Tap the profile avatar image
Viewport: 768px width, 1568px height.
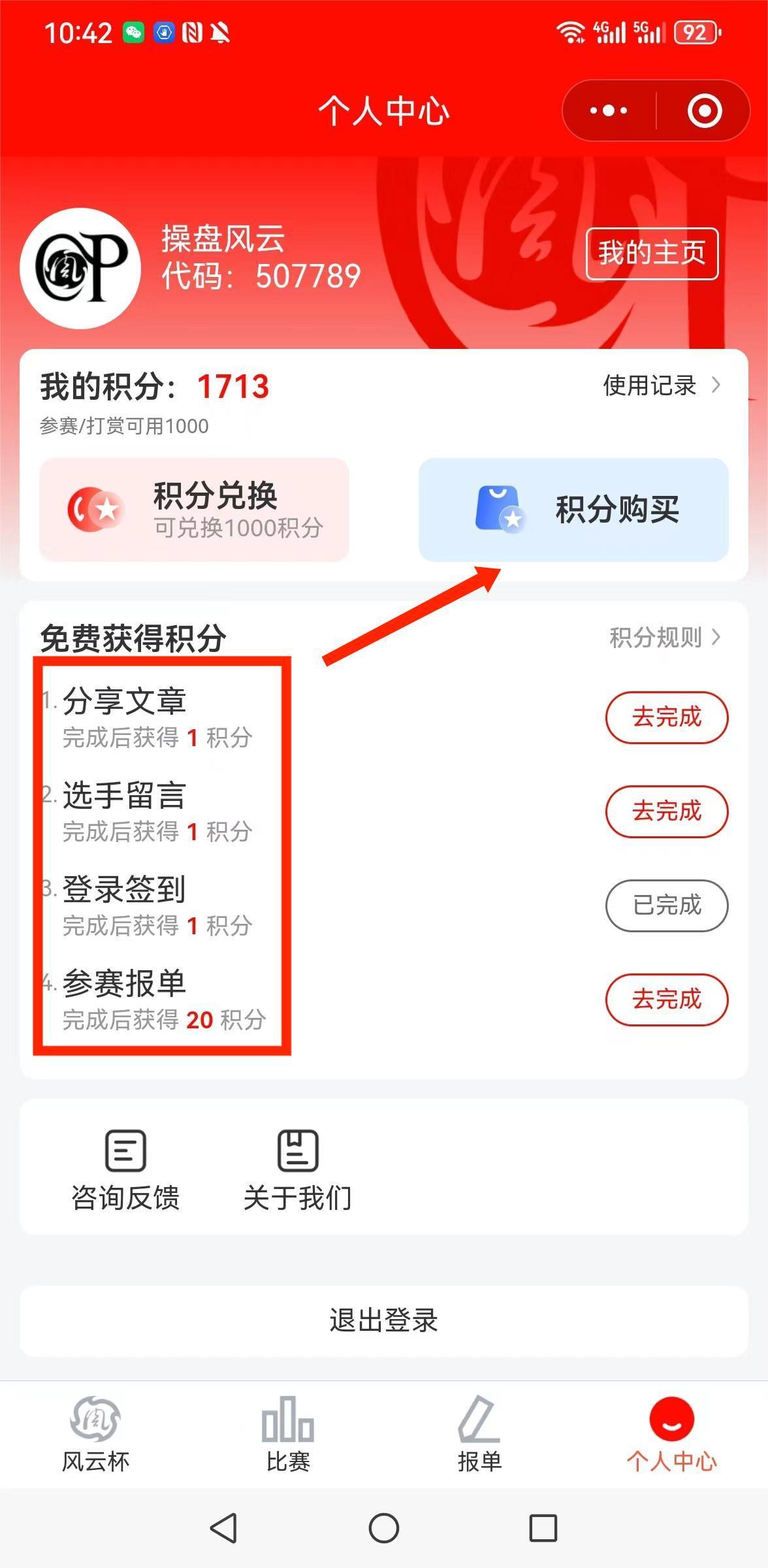pos(80,268)
